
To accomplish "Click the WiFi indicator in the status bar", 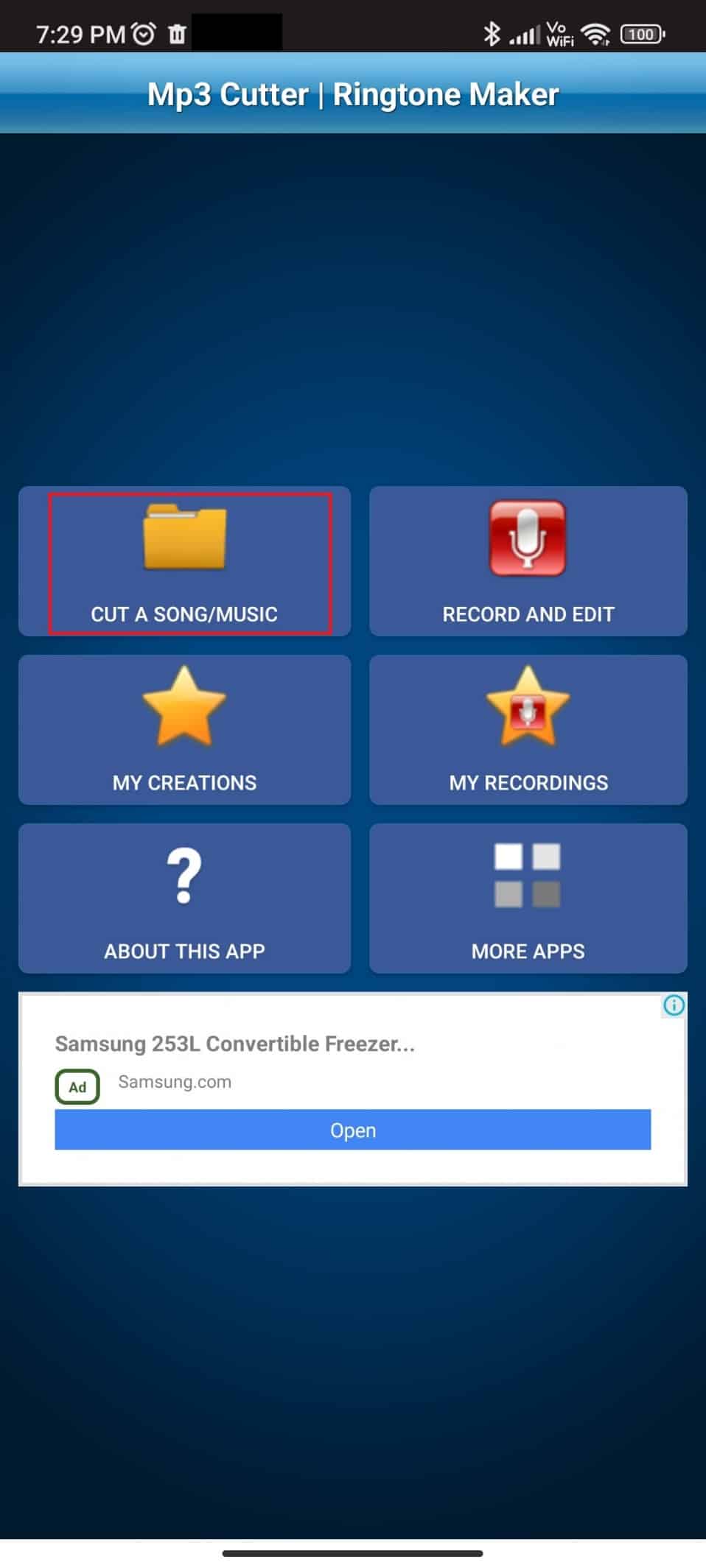I will click(x=595, y=32).
